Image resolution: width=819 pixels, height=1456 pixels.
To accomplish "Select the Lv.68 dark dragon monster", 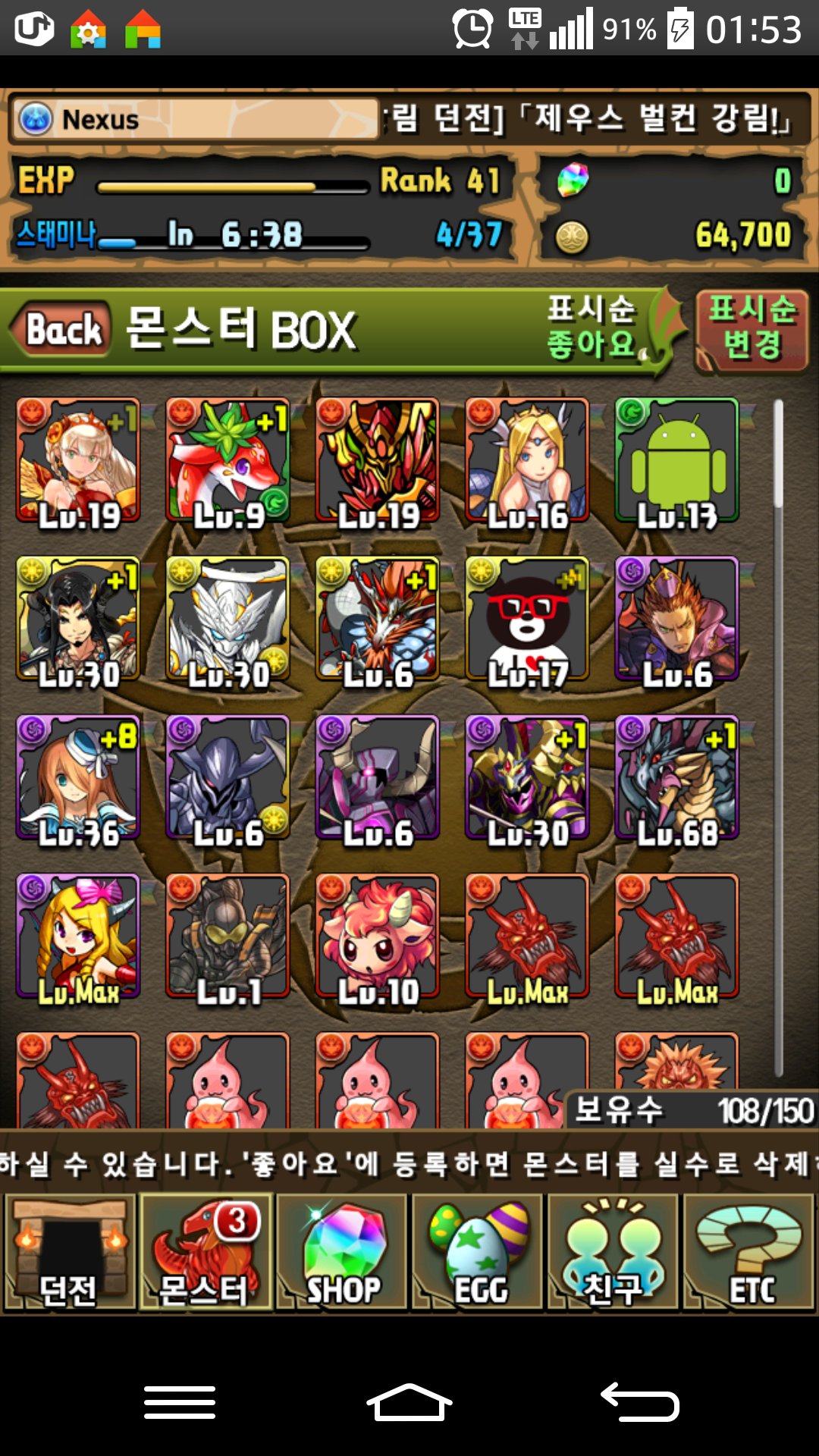I will (x=676, y=778).
